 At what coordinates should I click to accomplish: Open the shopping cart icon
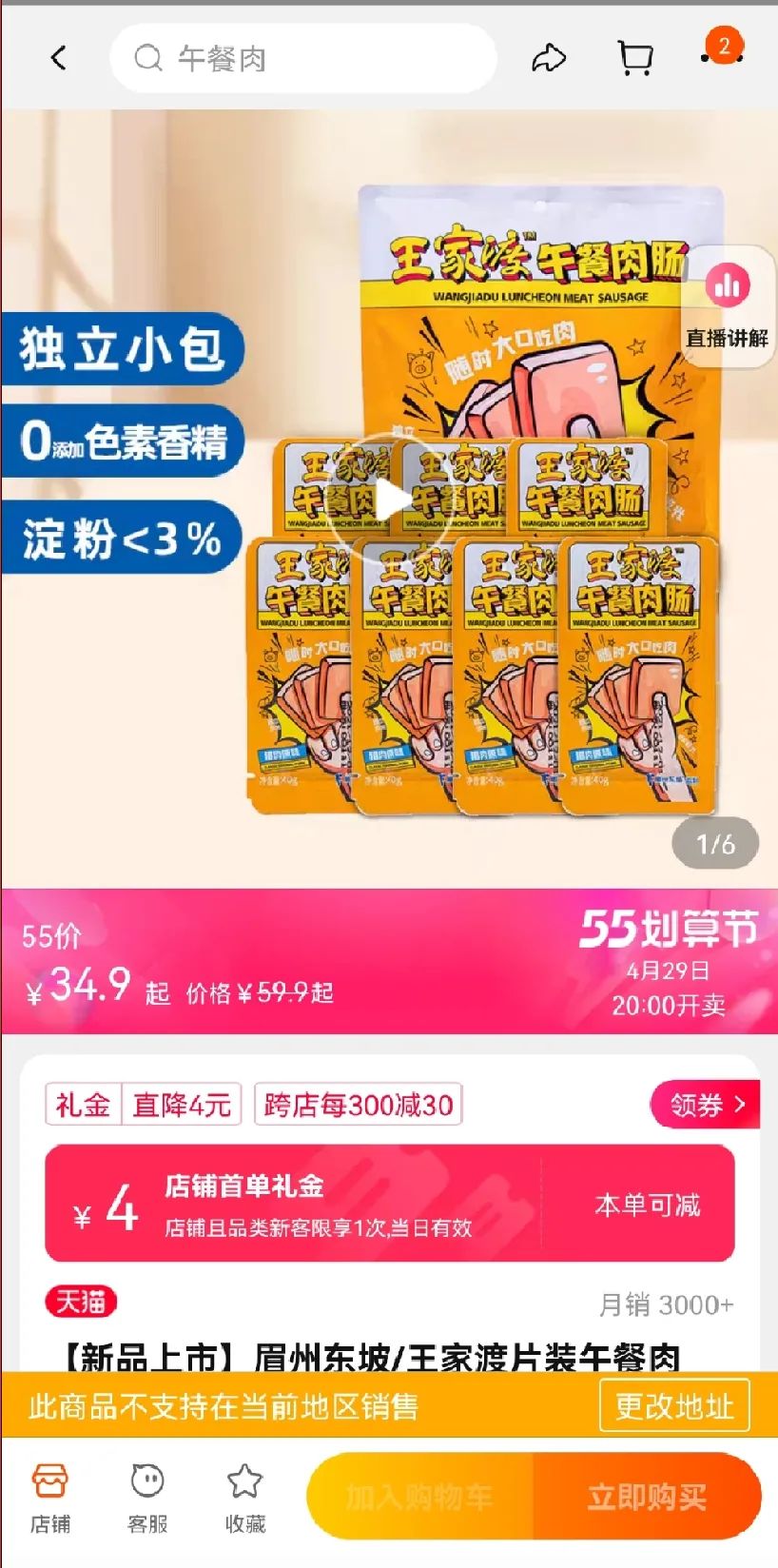[x=635, y=58]
